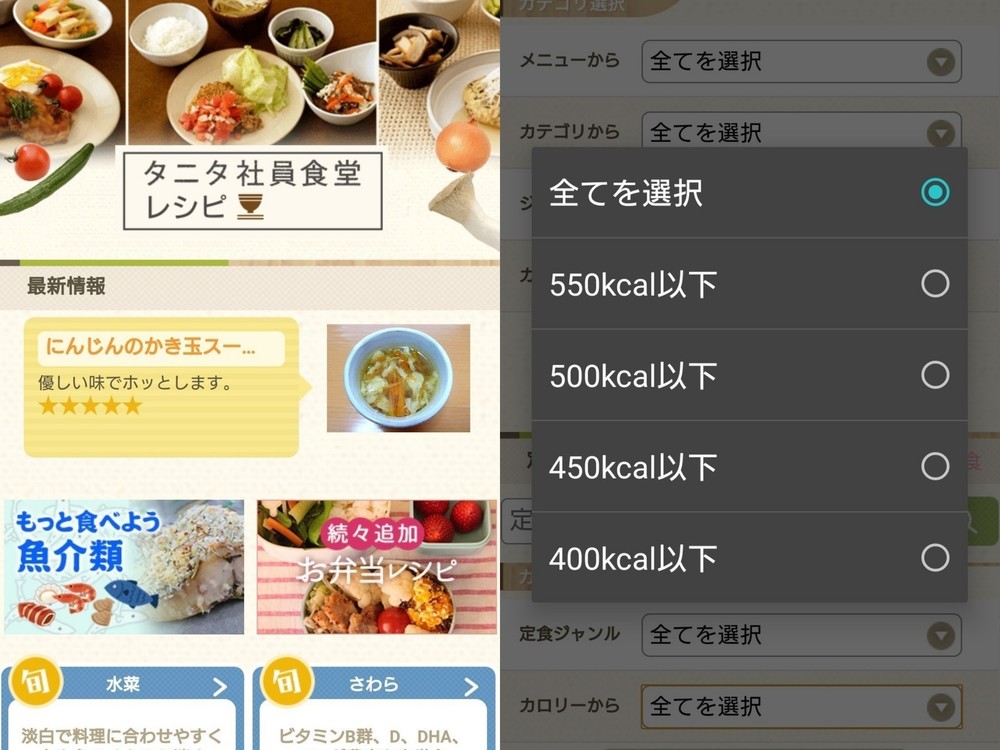1000x750 pixels.
Task: Select the 550kcal以下 option
Action: coord(749,284)
